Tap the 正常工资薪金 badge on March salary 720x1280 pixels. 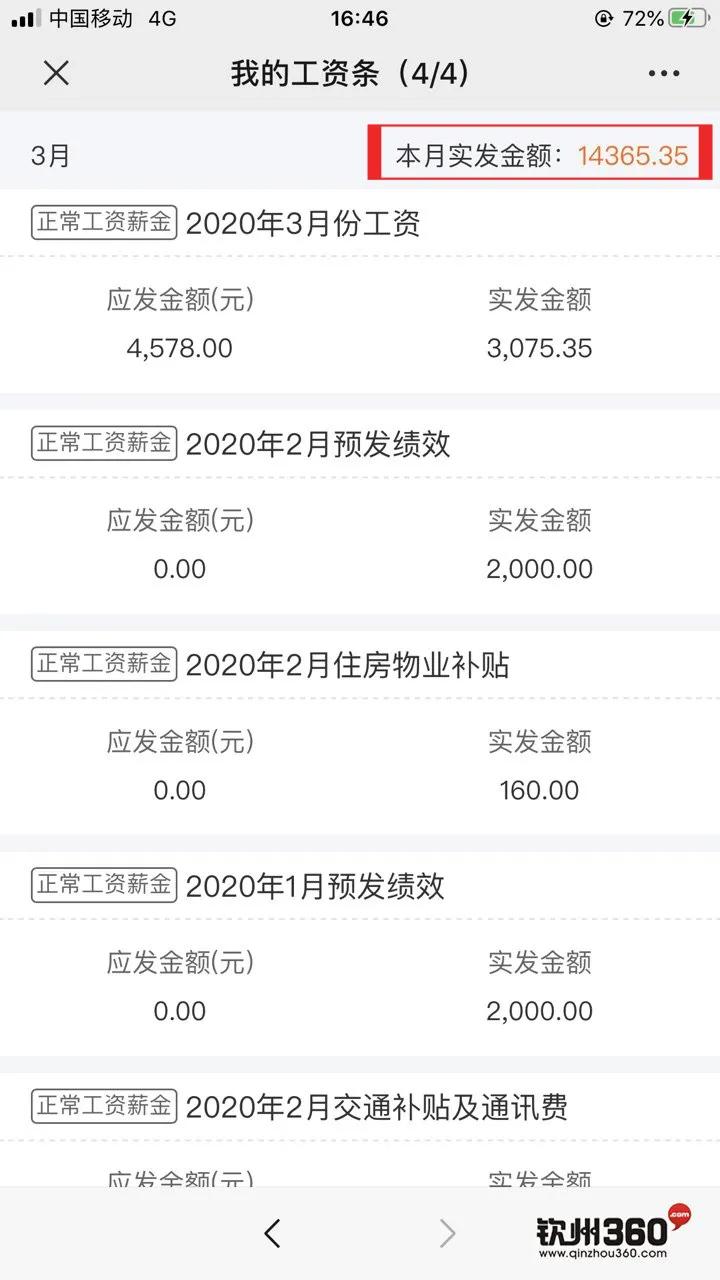point(102,222)
